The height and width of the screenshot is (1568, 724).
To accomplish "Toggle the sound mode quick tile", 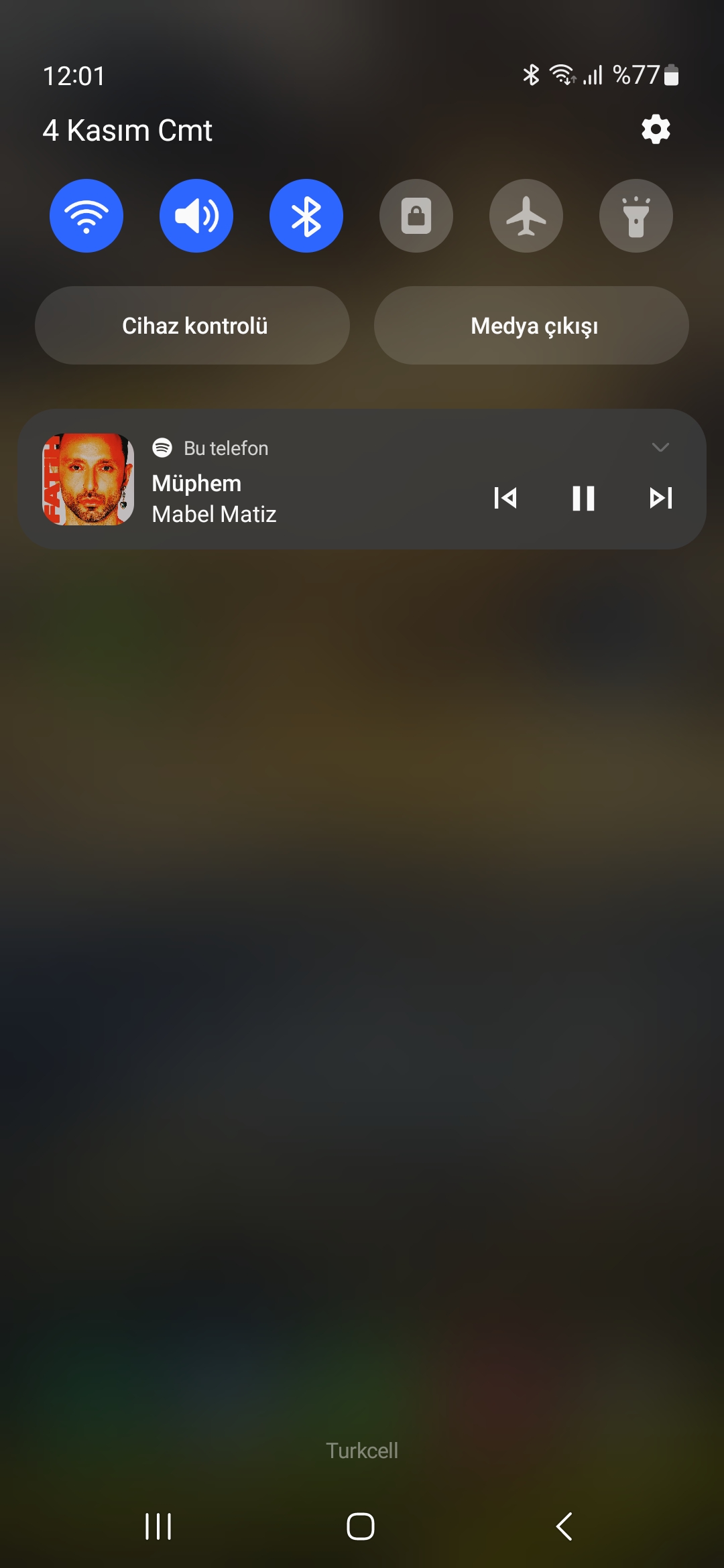I will coord(196,216).
